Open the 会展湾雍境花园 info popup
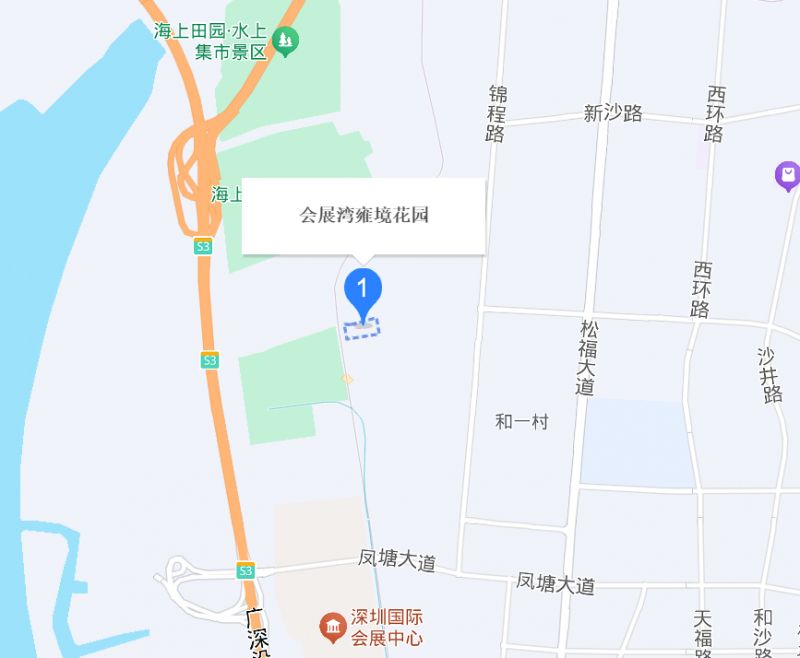 364,216
